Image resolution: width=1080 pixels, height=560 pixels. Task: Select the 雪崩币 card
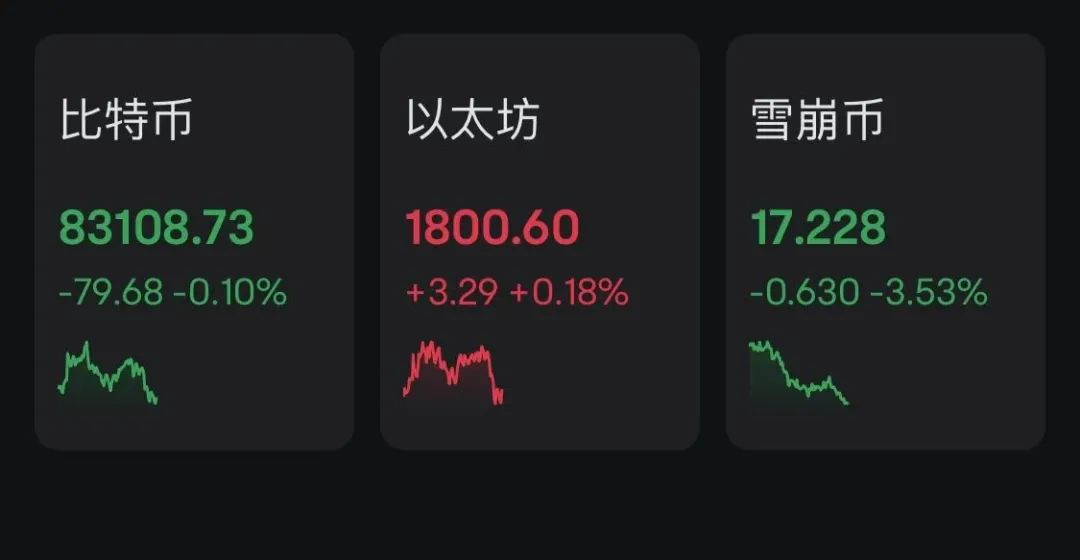click(885, 242)
